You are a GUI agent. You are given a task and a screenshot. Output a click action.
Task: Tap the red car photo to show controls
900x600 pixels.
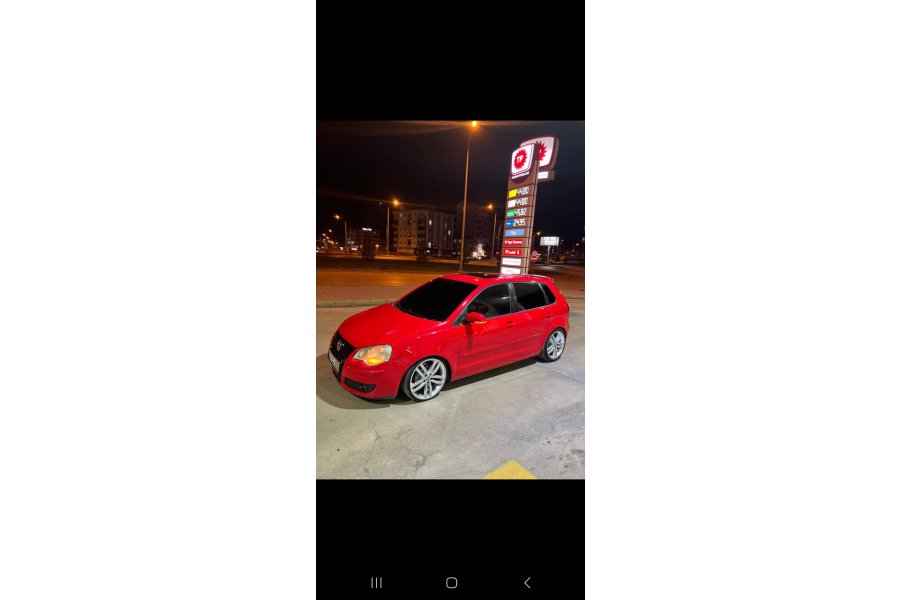[450, 300]
